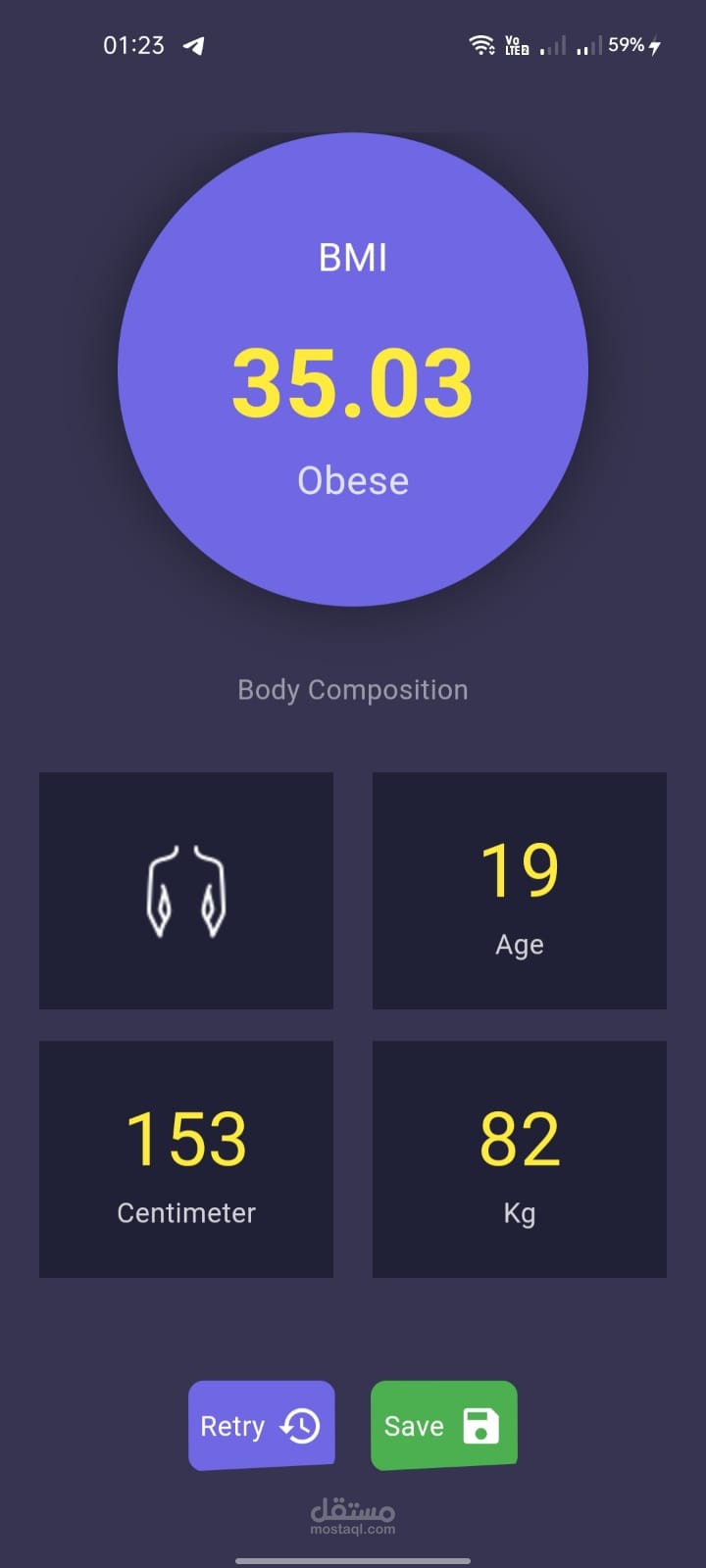Viewport: 706px width, 1568px height.
Task: Save the BMI result
Action: coord(443,1425)
